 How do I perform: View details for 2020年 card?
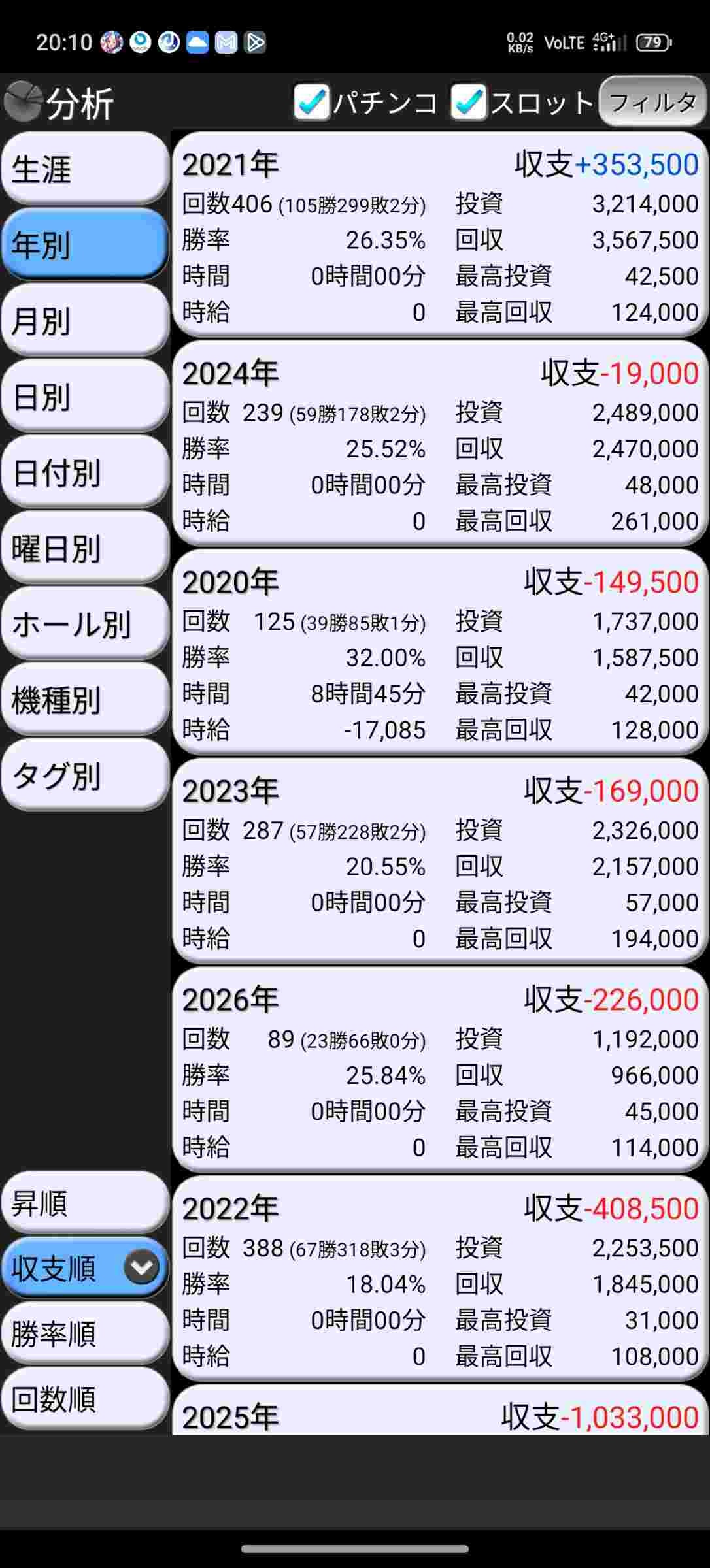coord(440,653)
